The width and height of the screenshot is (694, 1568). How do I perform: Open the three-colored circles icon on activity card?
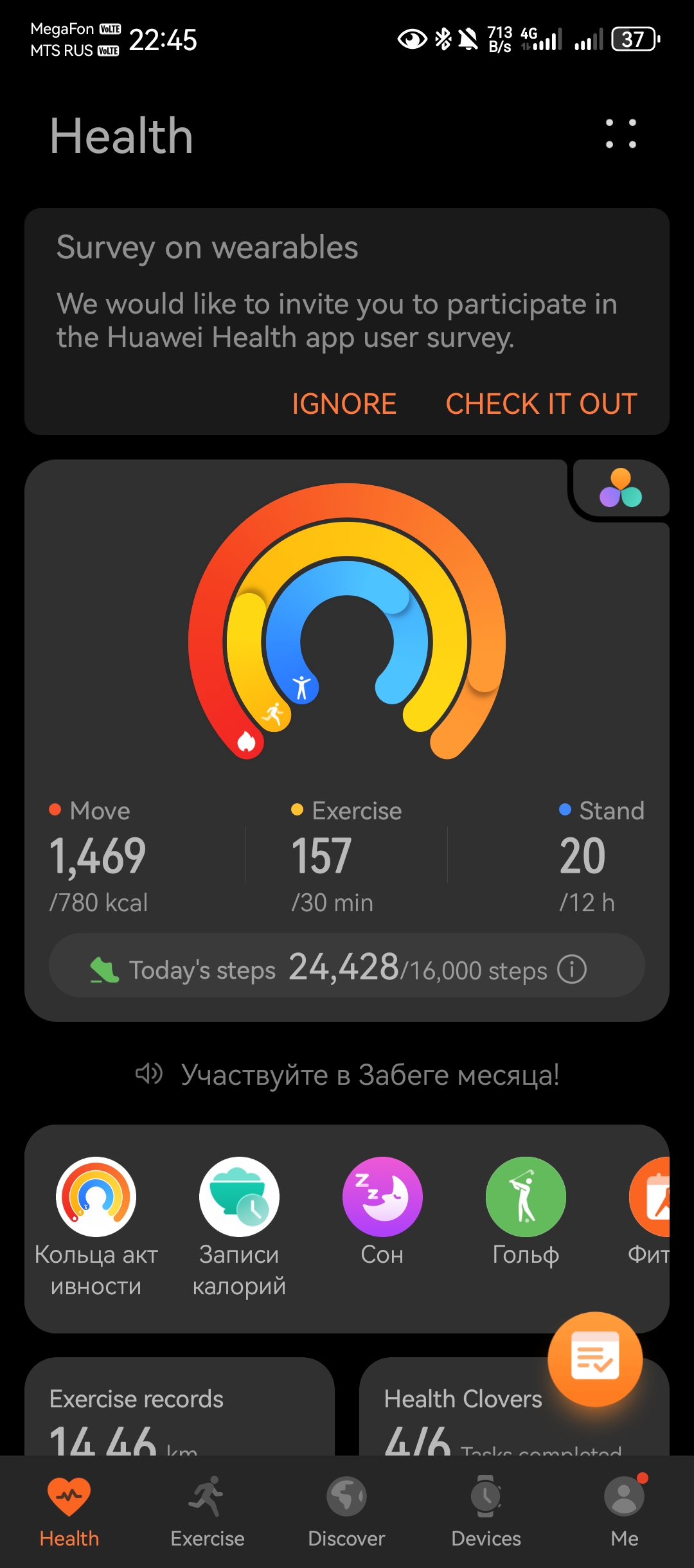click(620, 489)
